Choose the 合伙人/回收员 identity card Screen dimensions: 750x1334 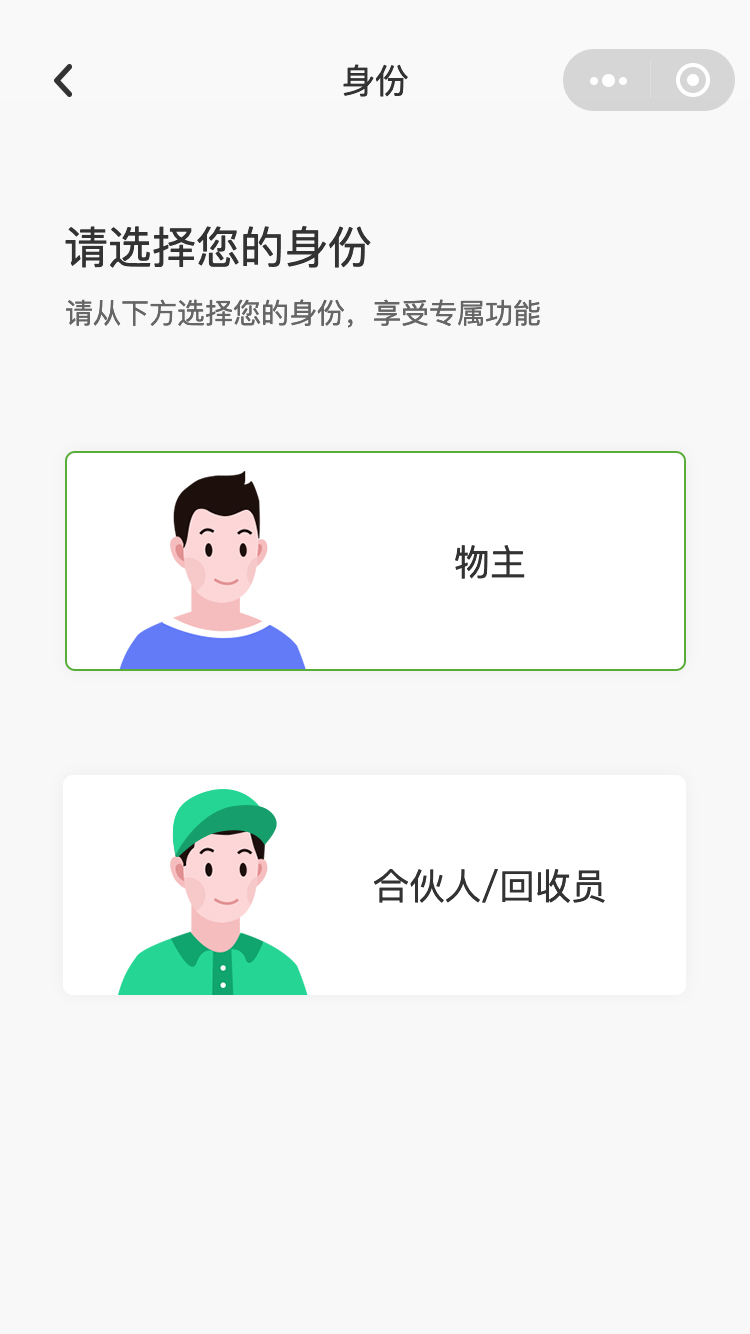[x=375, y=885]
